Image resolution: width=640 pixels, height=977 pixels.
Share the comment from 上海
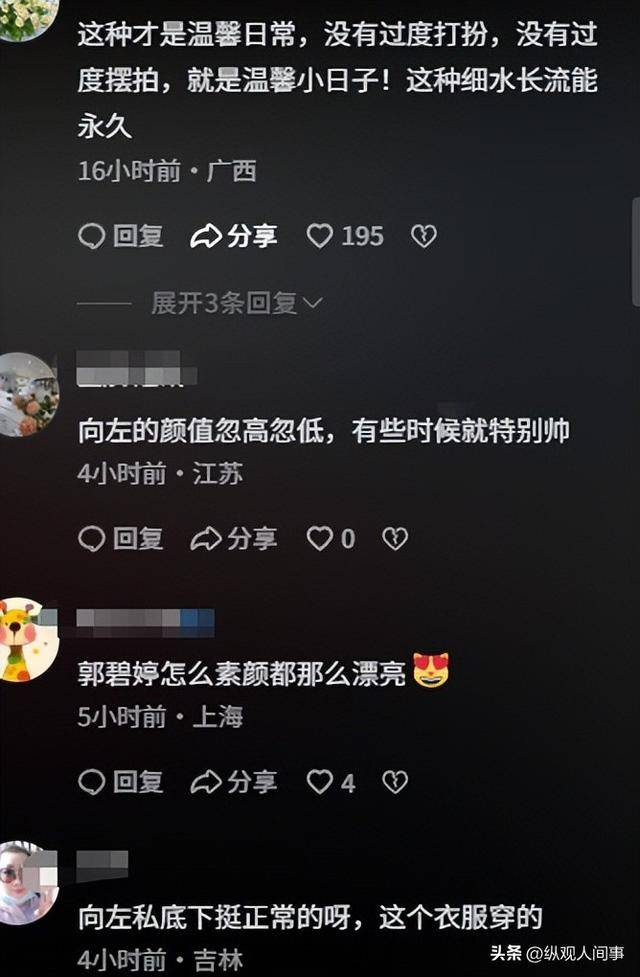234,782
